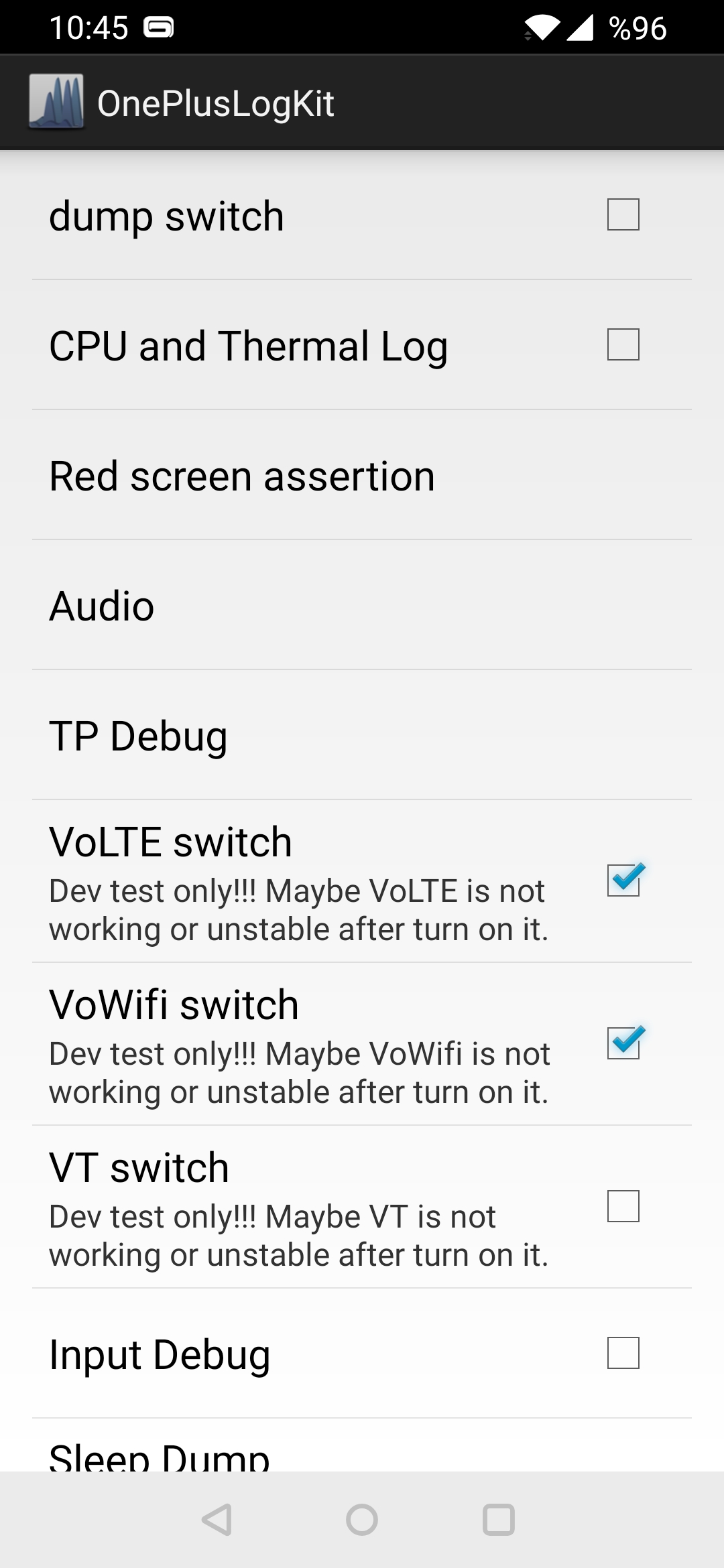
Task: Turn on the VT switch checkbox
Action: click(x=623, y=1206)
